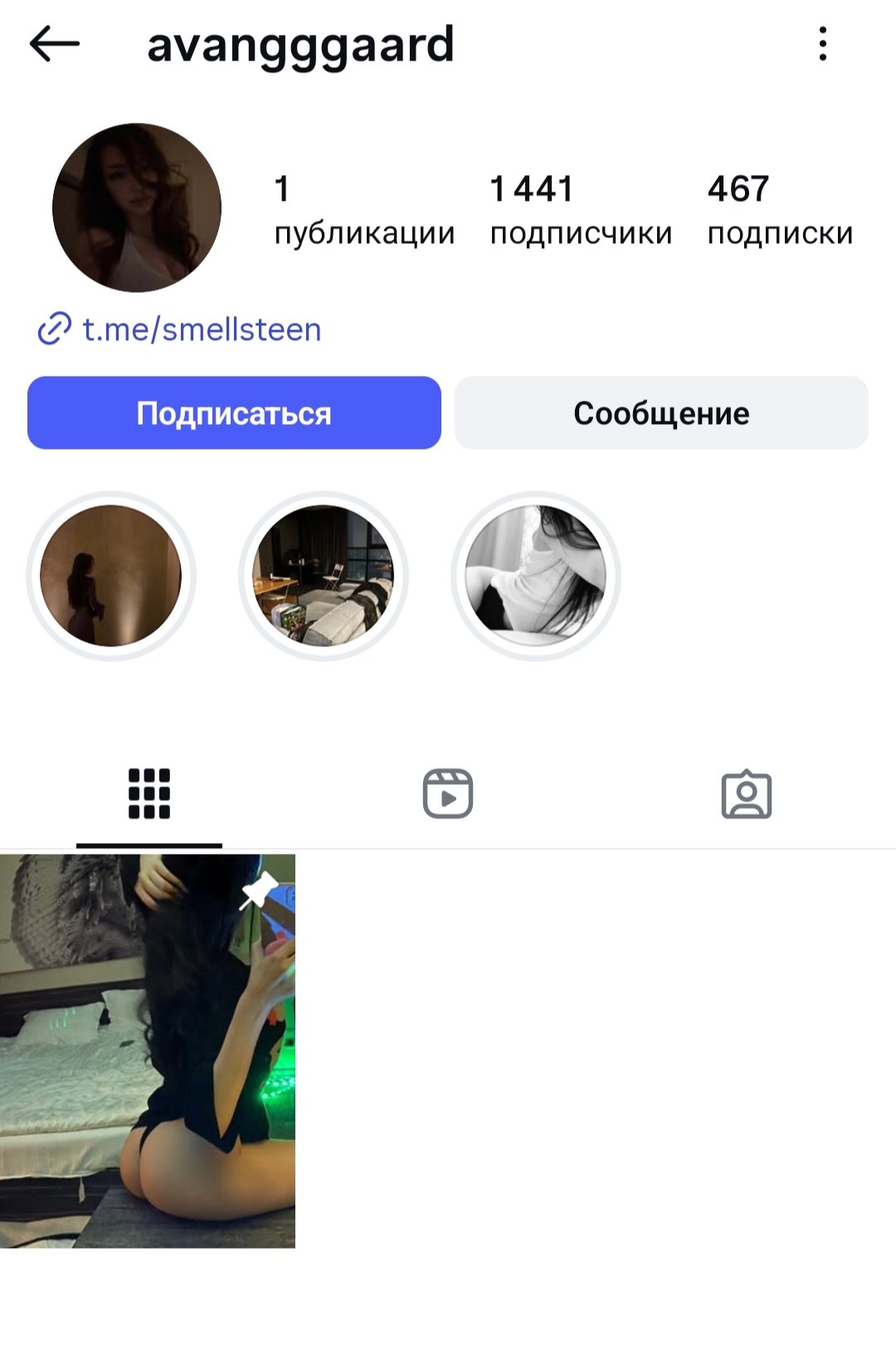This screenshot has height=1370, width=896.
Task: Tap the Сообщение button
Action: coord(661,412)
